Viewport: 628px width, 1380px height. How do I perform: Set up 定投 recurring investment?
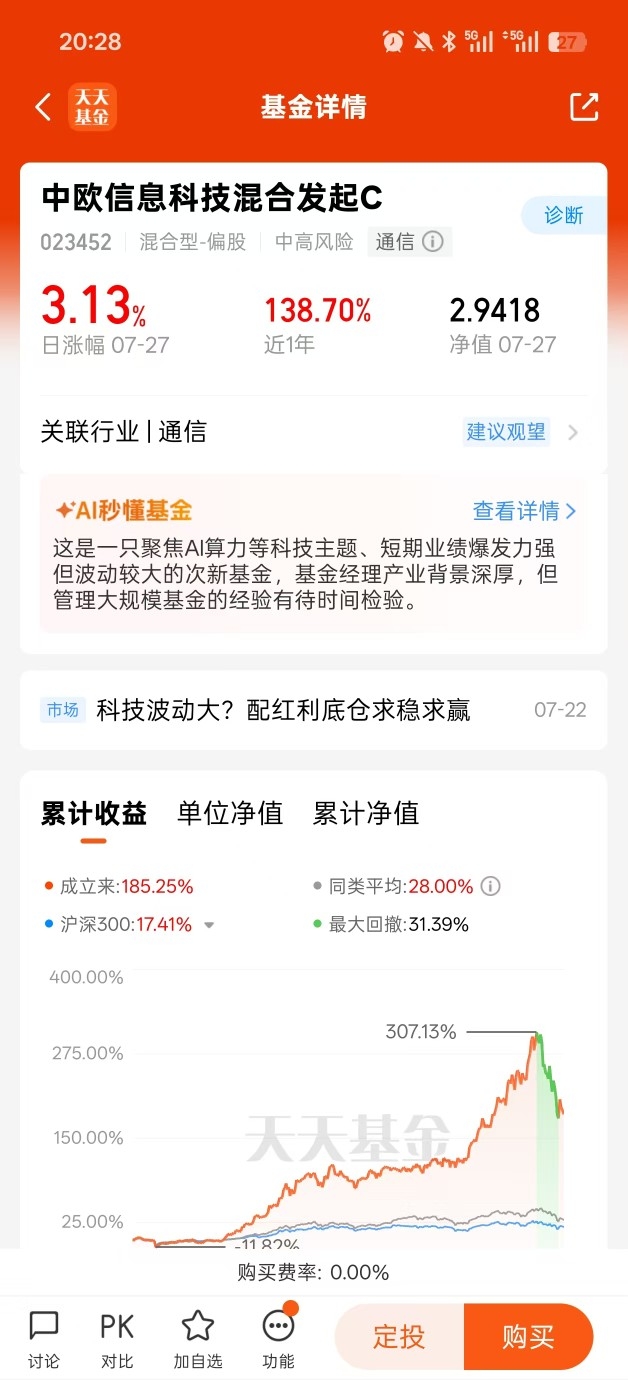coord(399,1337)
